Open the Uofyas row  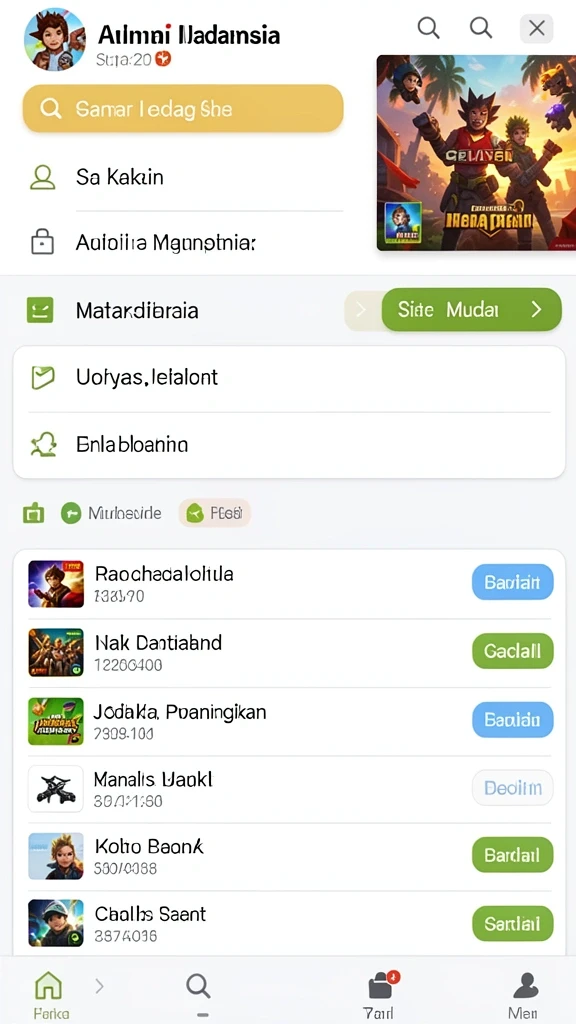[289, 377]
